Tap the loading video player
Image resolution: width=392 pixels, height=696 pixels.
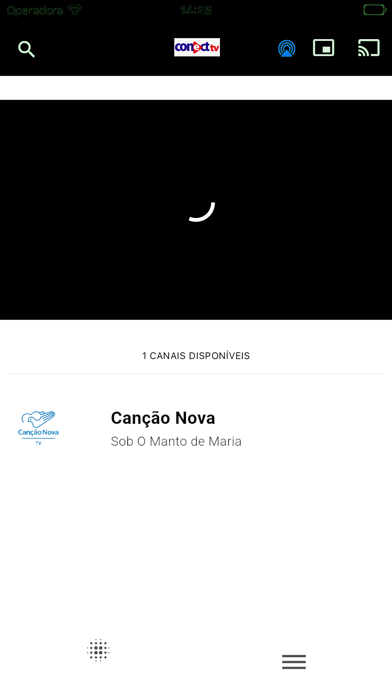(196, 210)
